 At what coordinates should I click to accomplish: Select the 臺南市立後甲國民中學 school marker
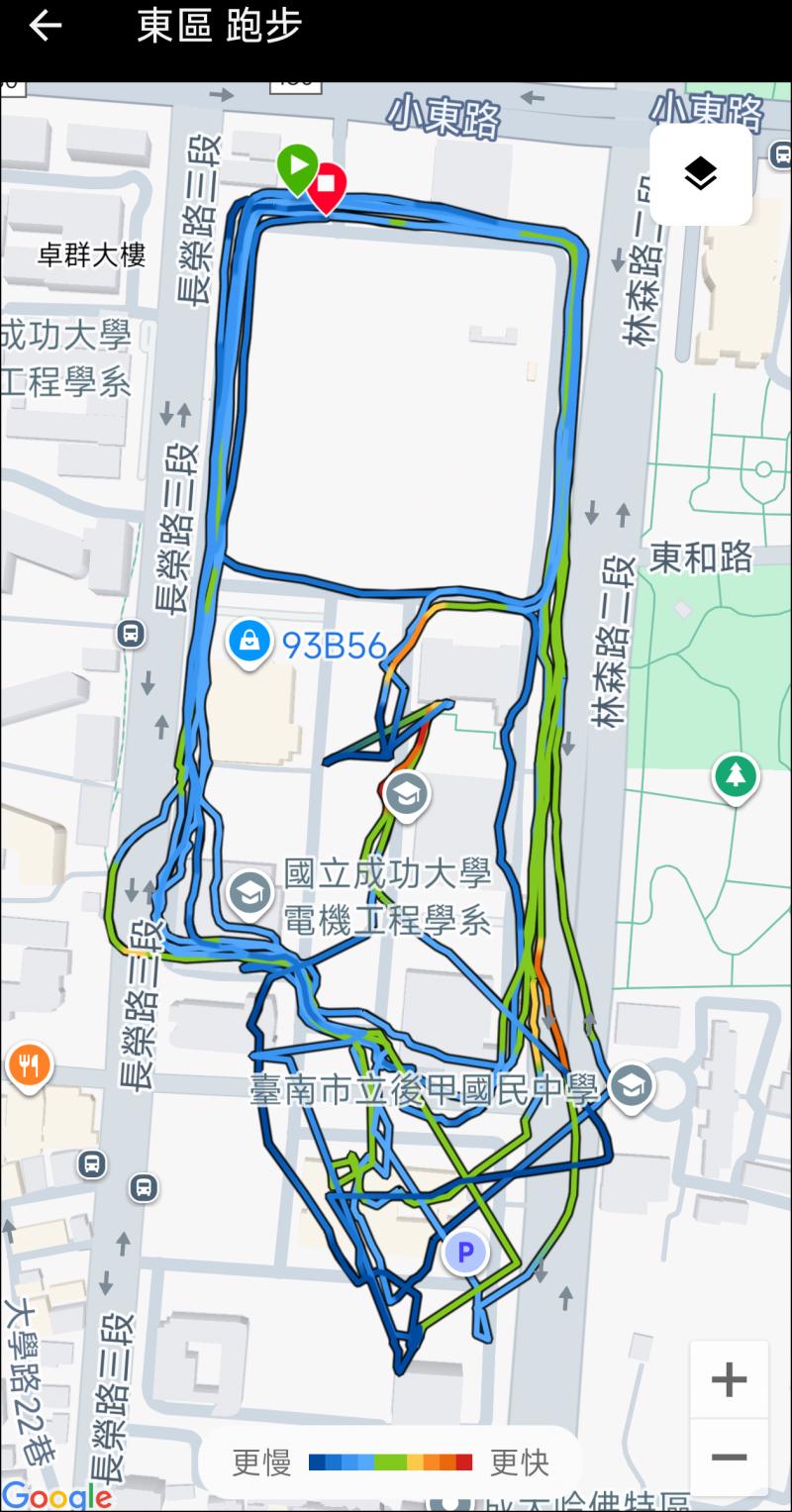(x=630, y=1085)
